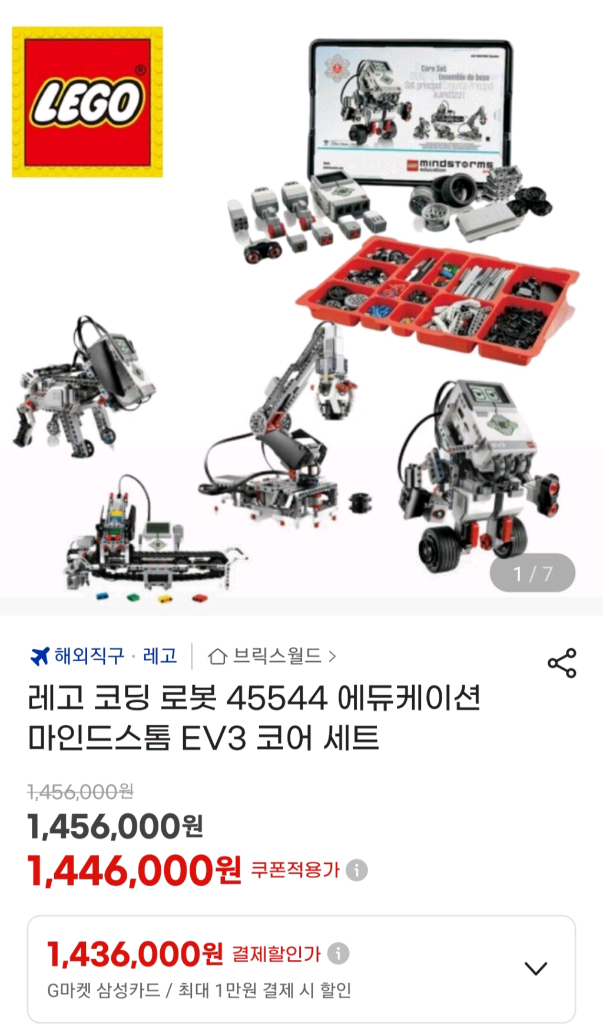
Task: Open the 브릭스월드 seller shop link
Action: (x=272, y=656)
